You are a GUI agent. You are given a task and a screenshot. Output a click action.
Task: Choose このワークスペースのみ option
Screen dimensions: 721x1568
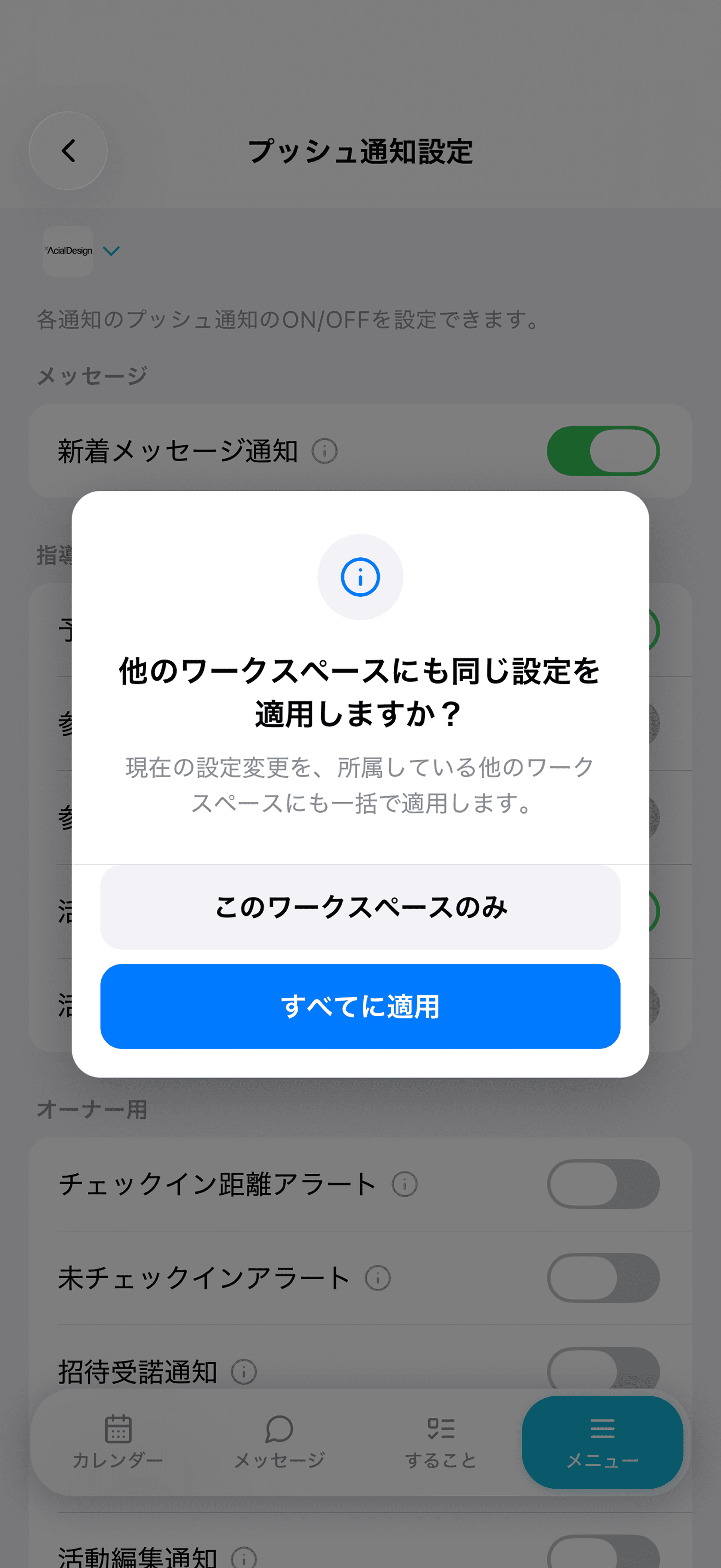pyautogui.click(x=360, y=907)
